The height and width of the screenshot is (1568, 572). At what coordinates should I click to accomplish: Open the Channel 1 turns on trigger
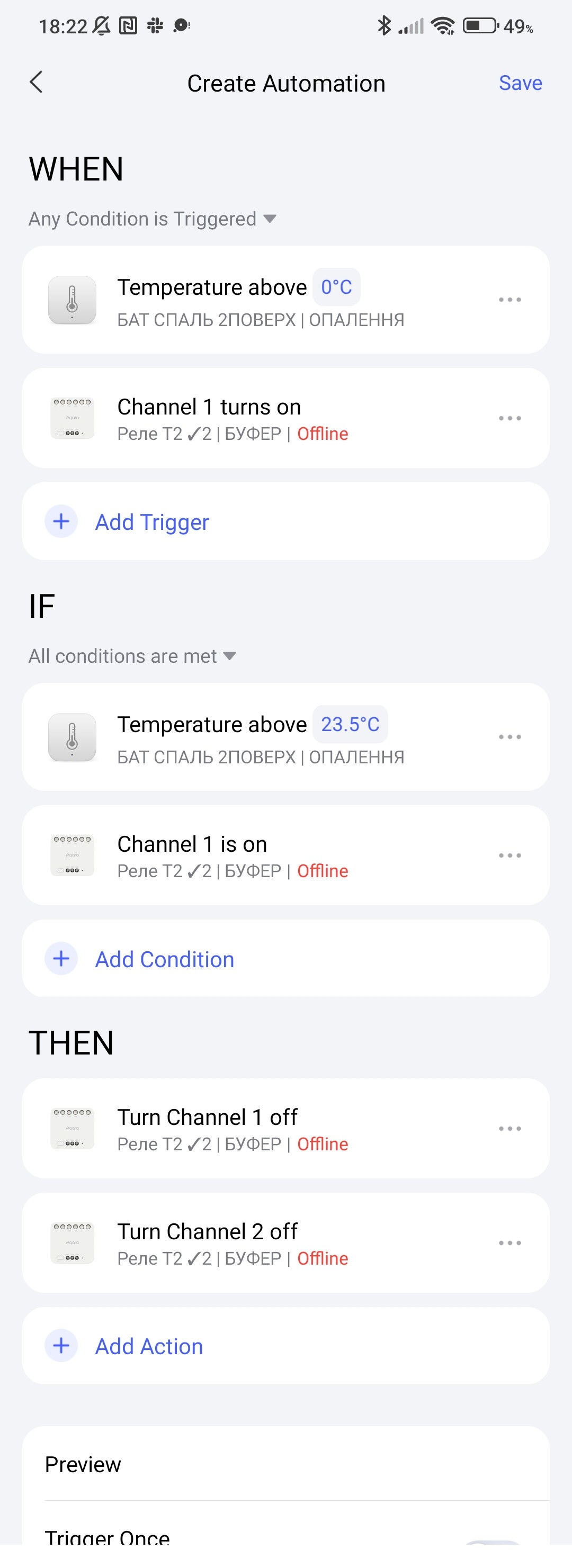[244, 418]
